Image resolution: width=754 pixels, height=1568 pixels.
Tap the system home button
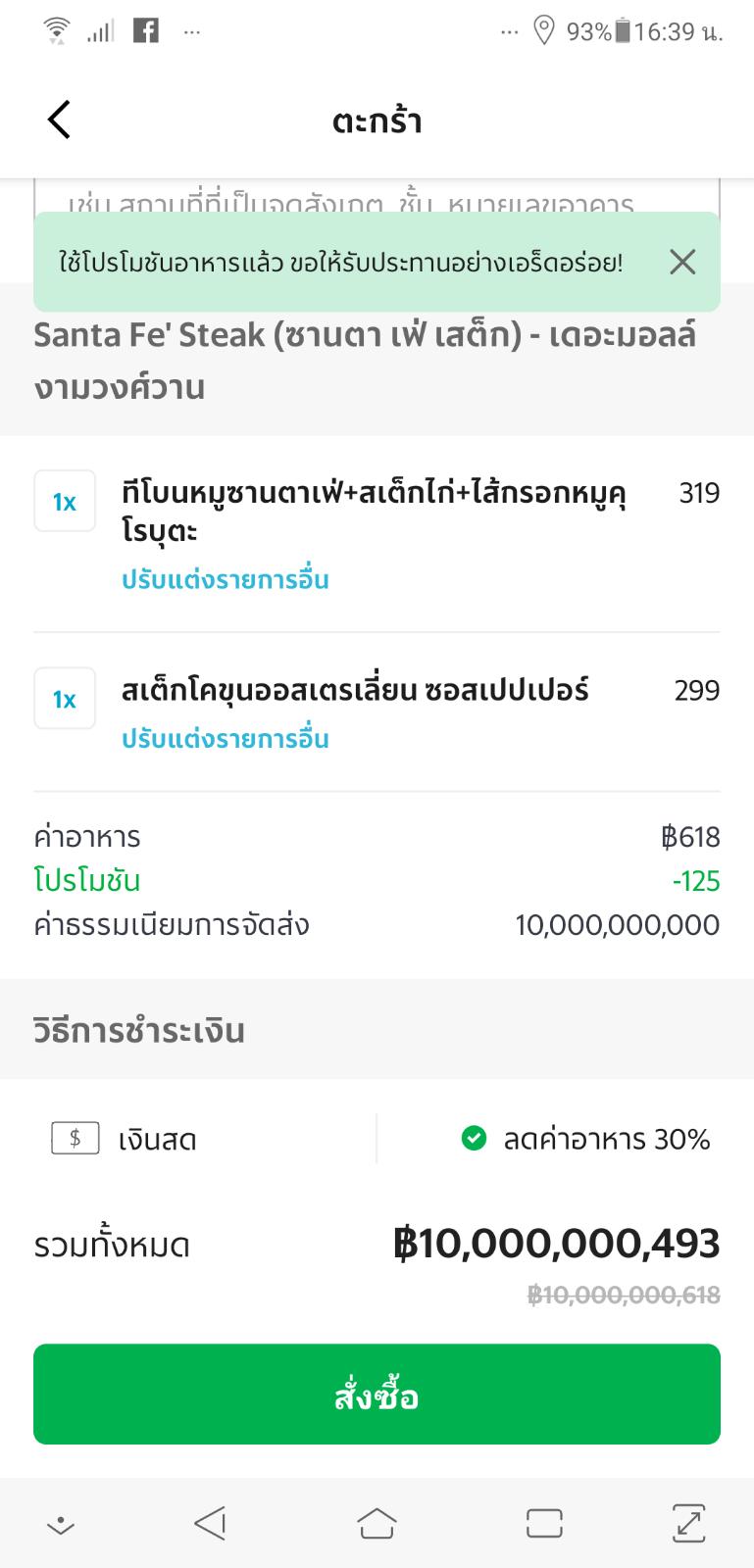[377, 1523]
